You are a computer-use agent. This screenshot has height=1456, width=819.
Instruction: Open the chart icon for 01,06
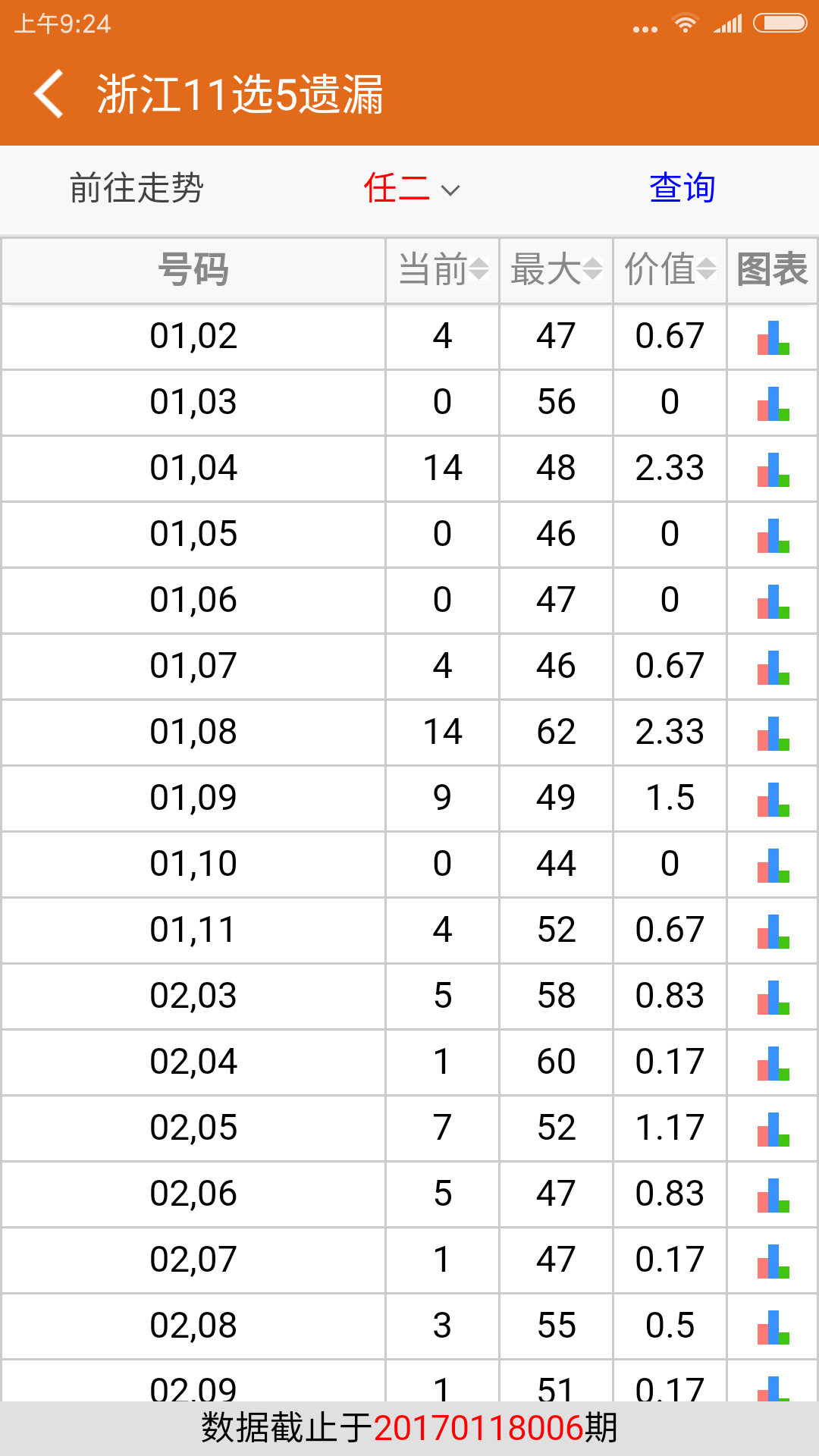(773, 601)
